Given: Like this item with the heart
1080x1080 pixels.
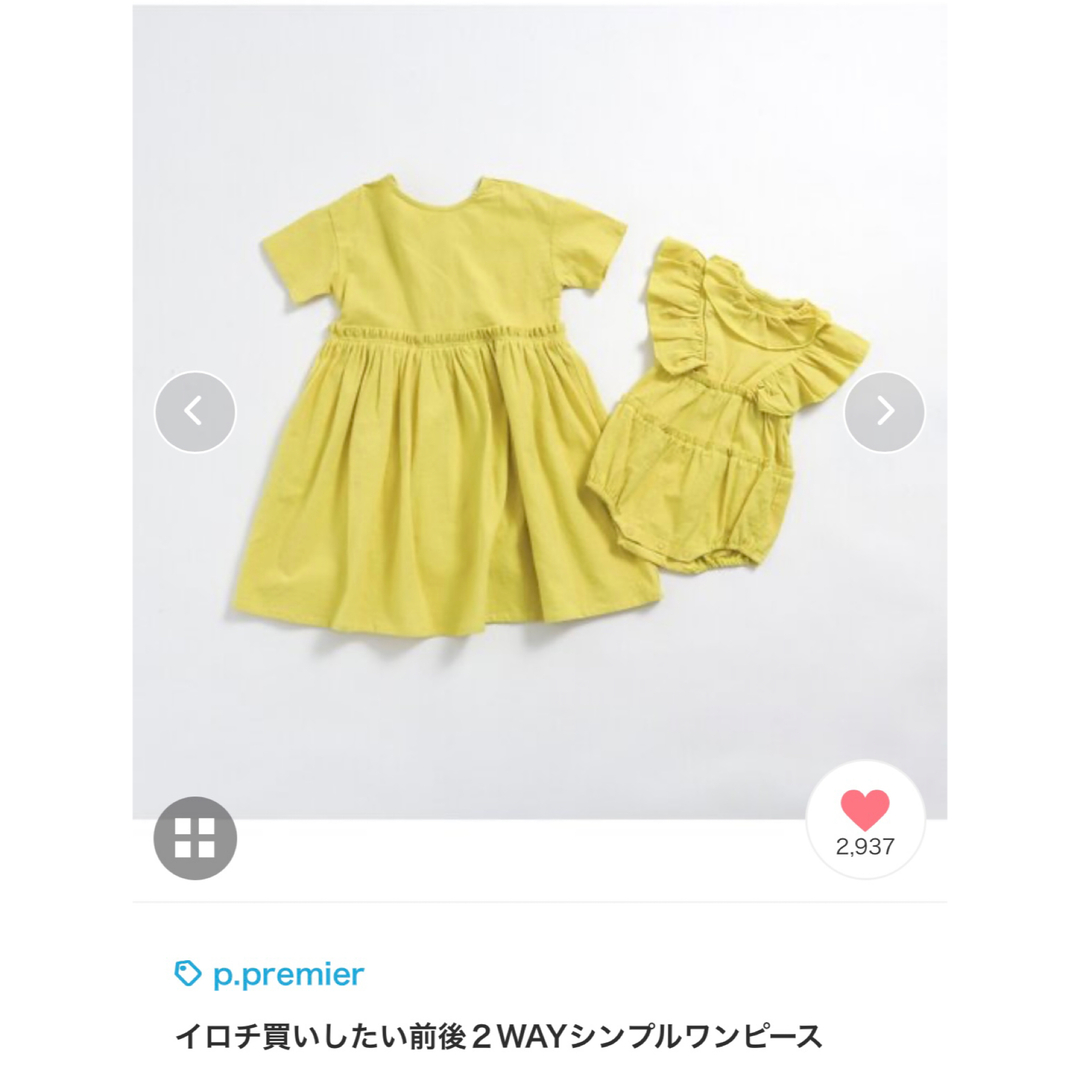Looking at the screenshot, I should click(x=865, y=812).
